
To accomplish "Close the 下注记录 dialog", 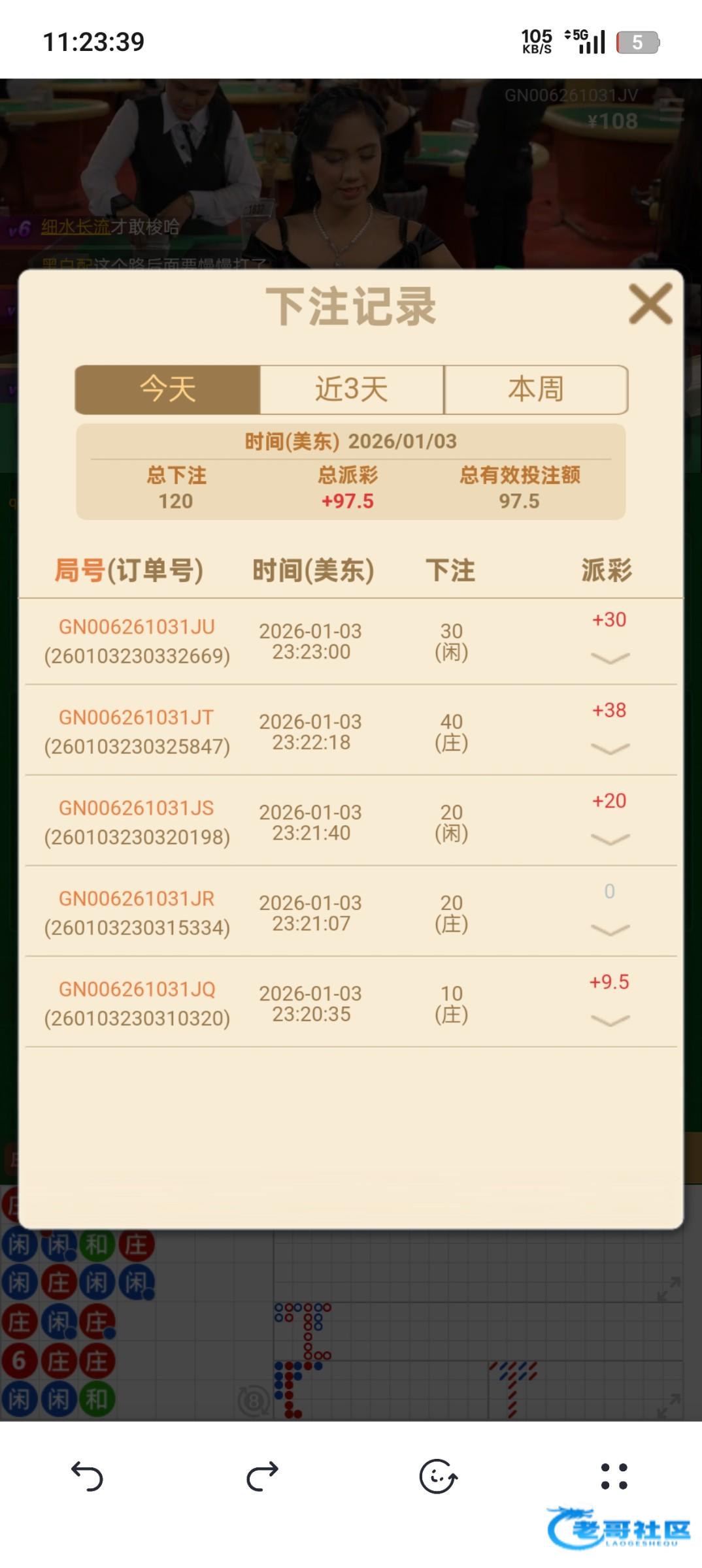I will 650,304.
